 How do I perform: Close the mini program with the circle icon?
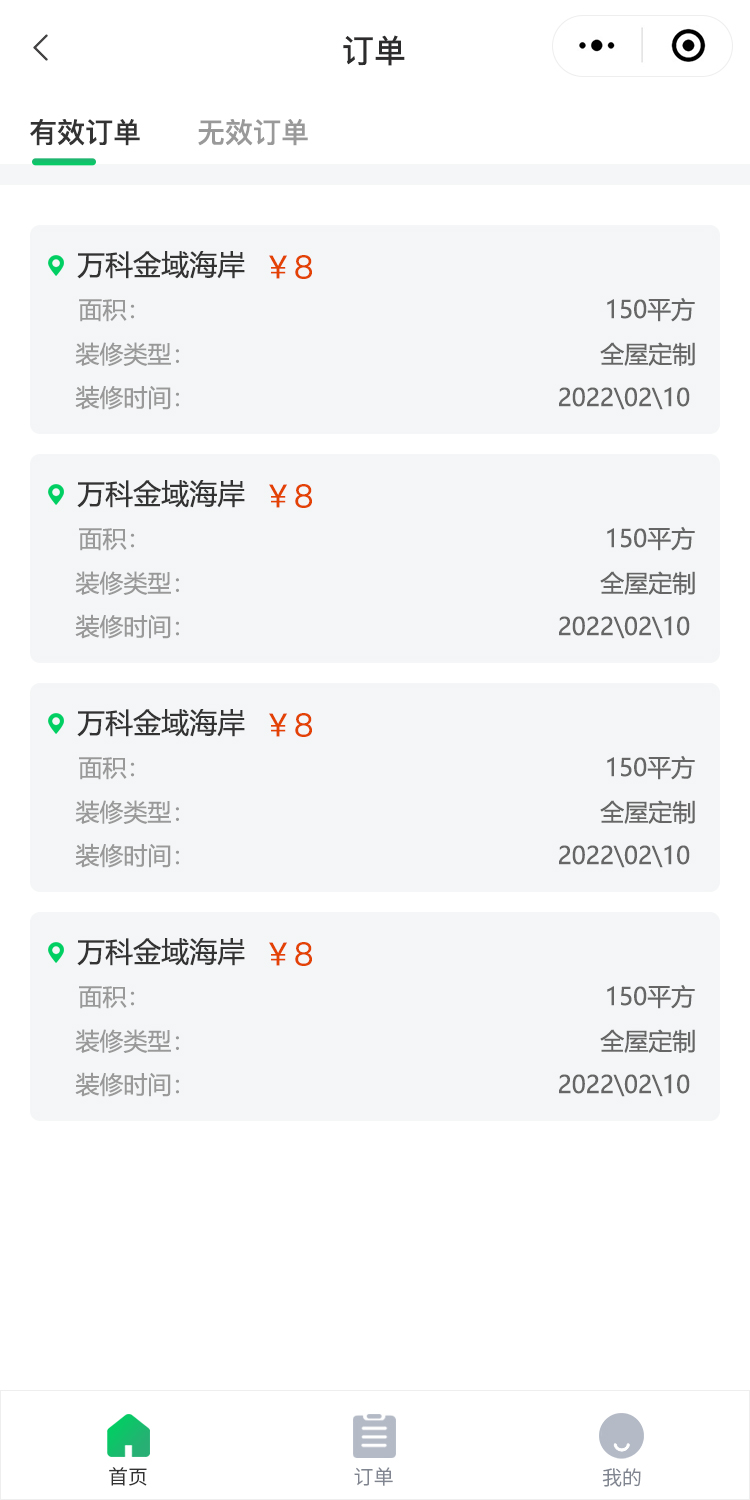pos(688,46)
